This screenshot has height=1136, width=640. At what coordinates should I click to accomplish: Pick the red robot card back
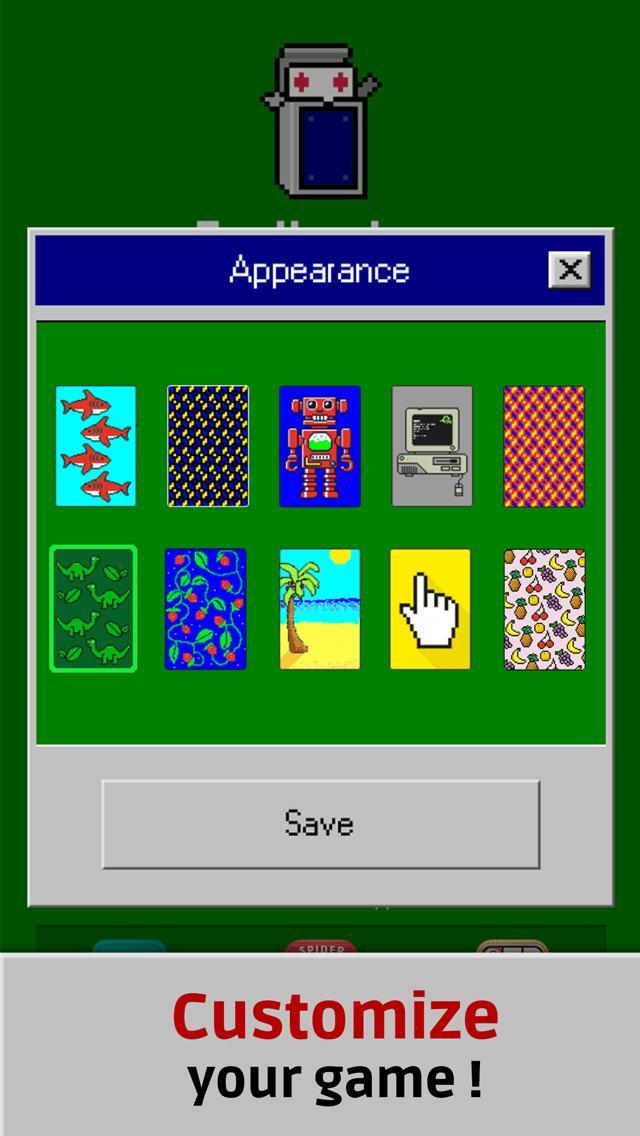[x=319, y=446]
